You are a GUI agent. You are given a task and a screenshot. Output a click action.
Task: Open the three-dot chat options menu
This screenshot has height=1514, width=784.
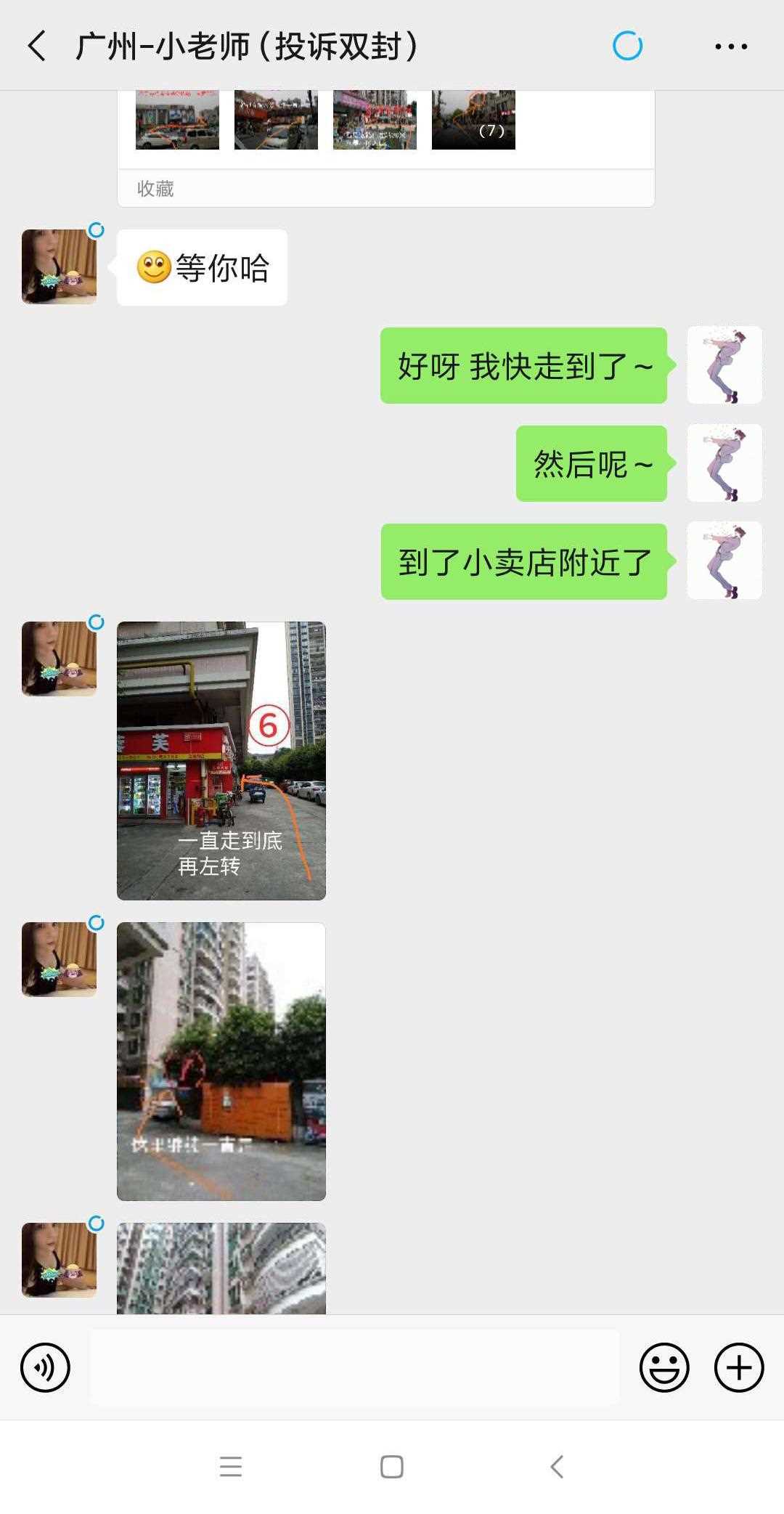[x=730, y=46]
